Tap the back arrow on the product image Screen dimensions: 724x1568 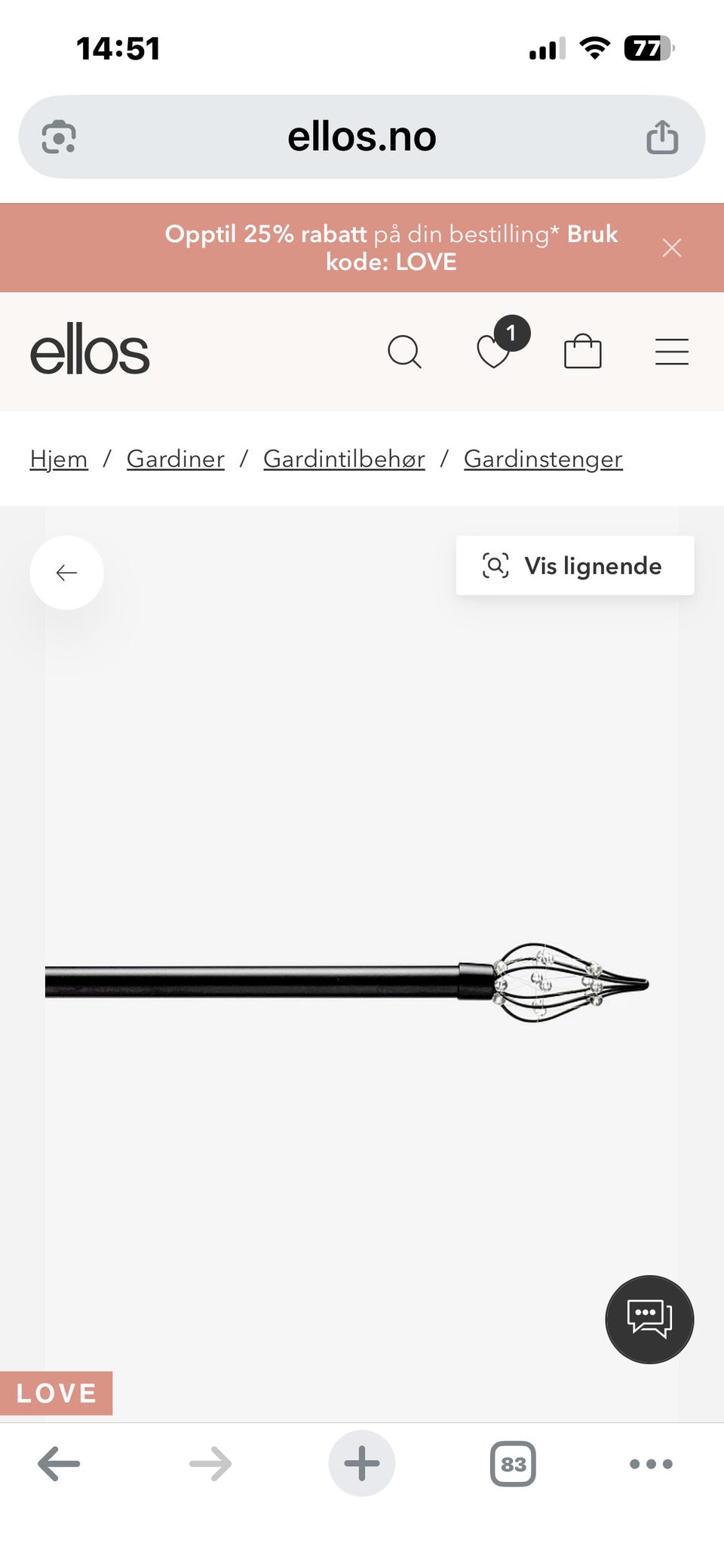point(66,573)
